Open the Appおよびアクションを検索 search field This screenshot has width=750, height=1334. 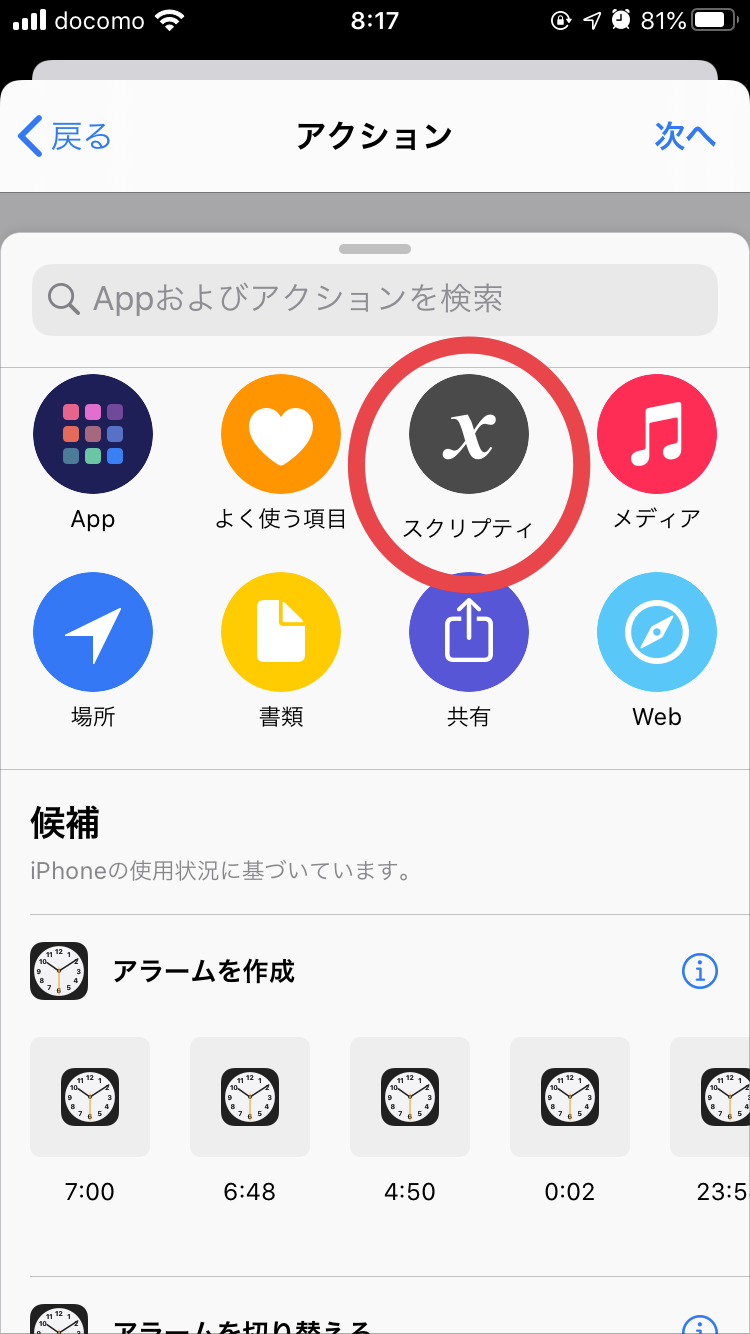click(375, 299)
